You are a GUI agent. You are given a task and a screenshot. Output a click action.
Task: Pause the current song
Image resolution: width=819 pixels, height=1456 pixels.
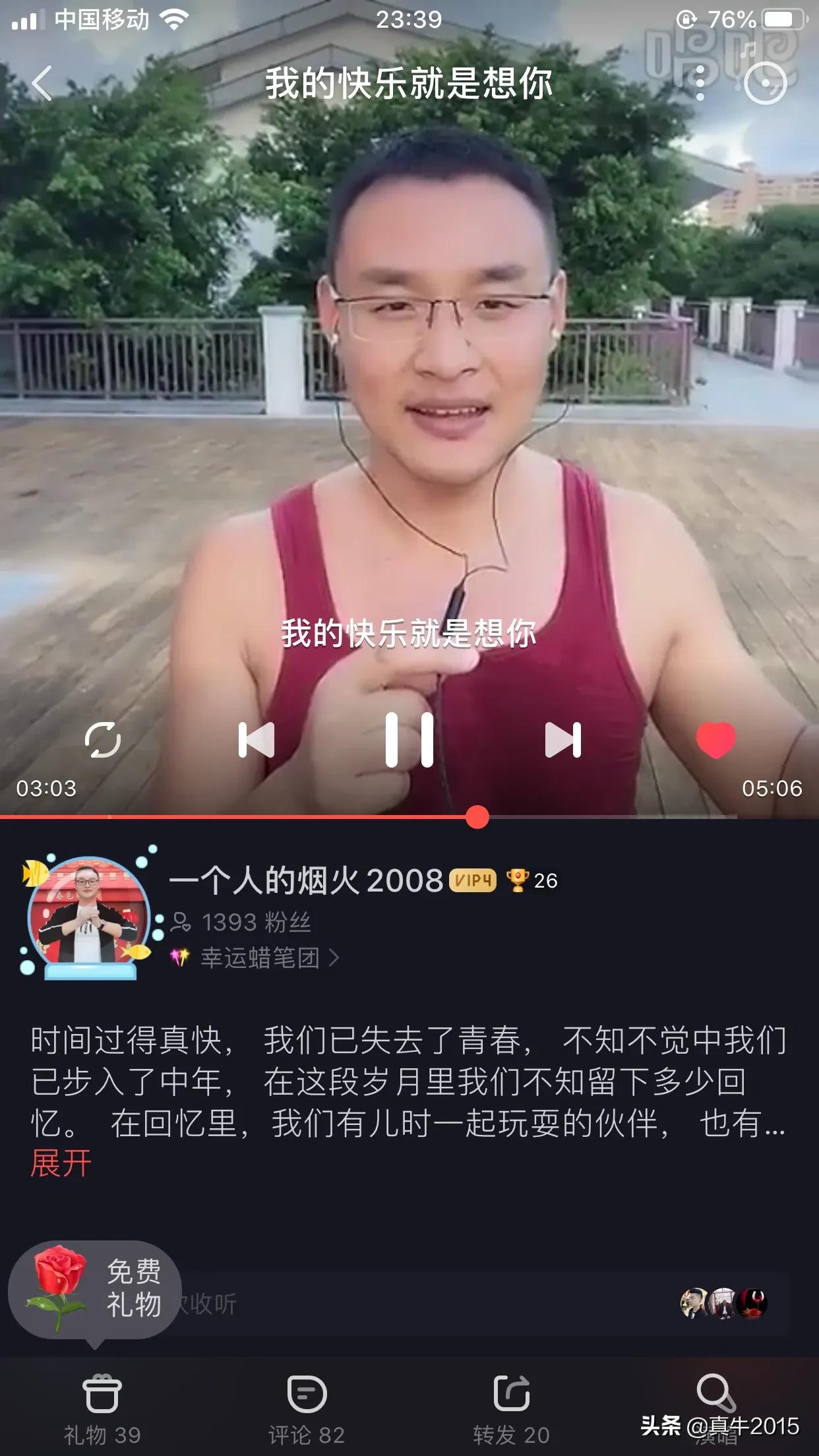[x=409, y=740]
